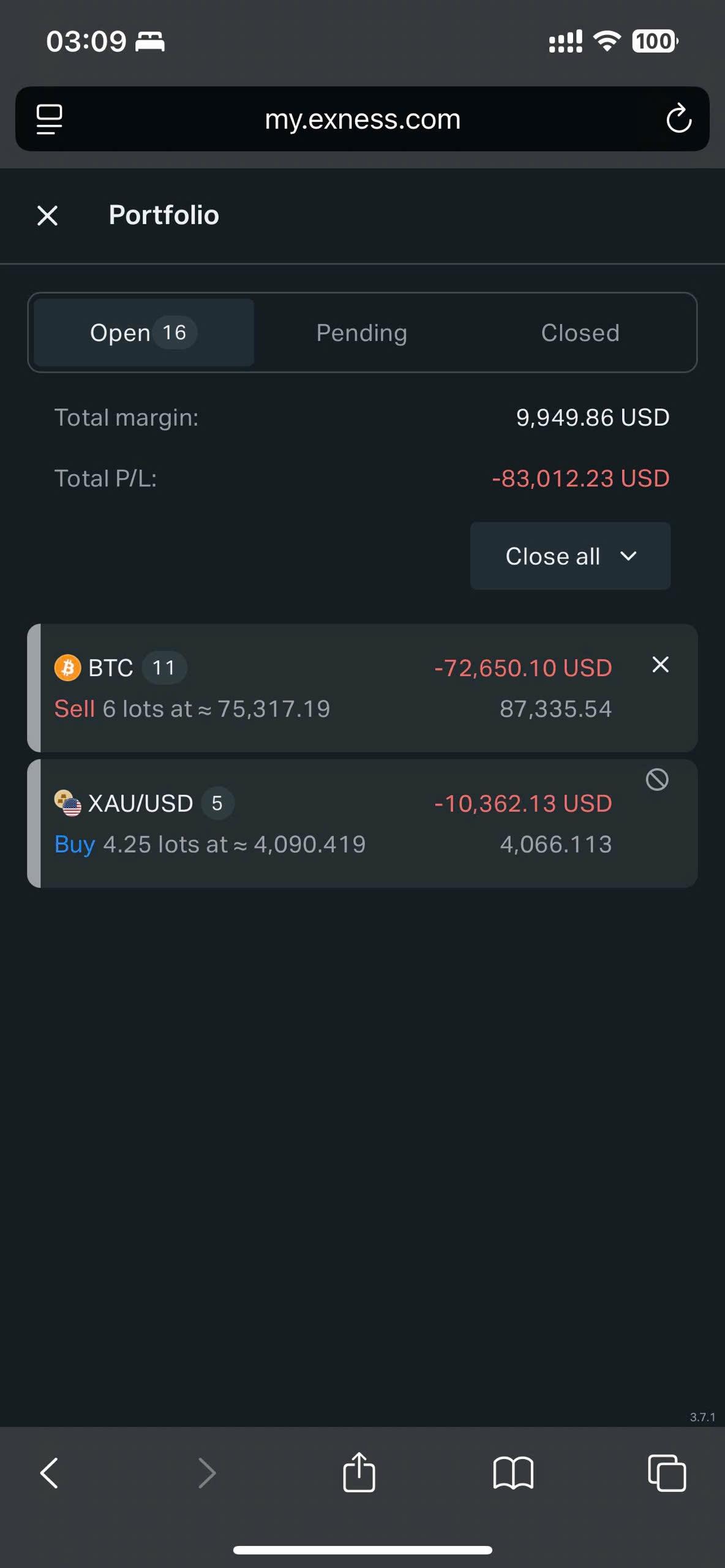
Task: Share this page from the browser
Action: pos(359,1472)
